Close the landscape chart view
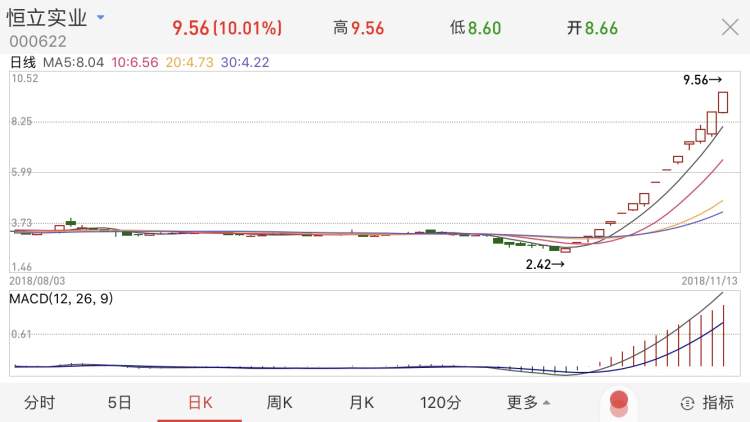 click(x=729, y=27)
